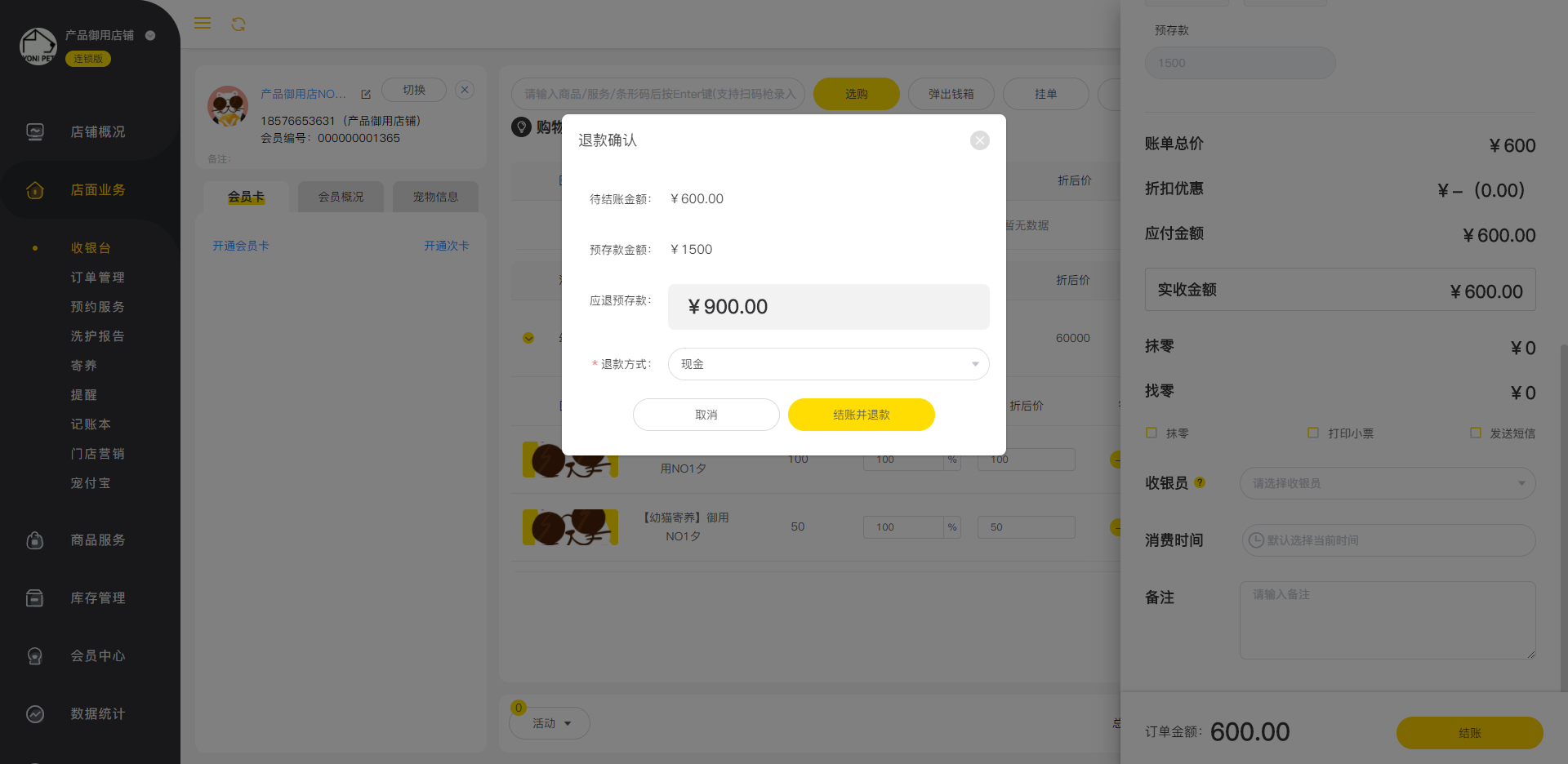Tap the 取消 button

click(706, 415)
